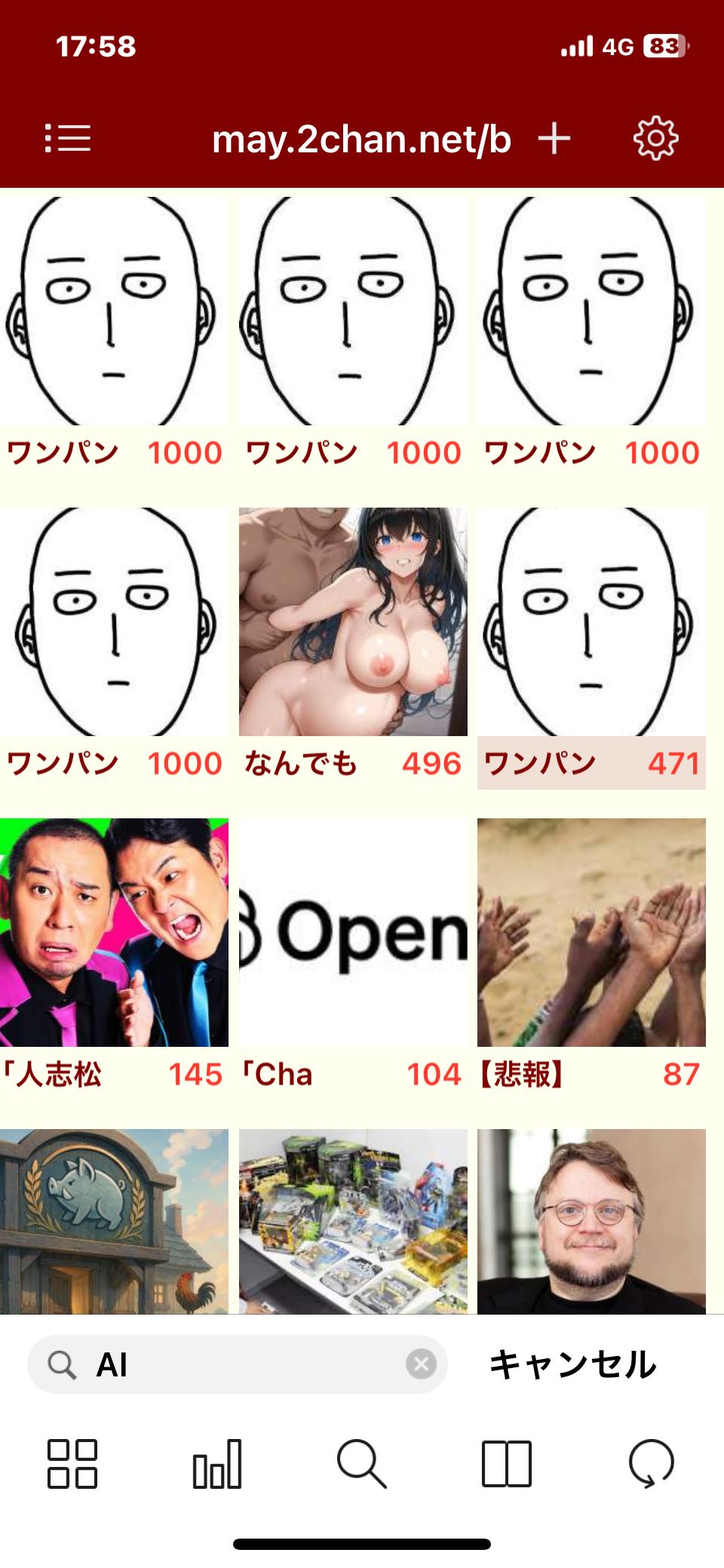Tap the magnifier search tab
The image size is (724, 1568).
(362, 1464)
